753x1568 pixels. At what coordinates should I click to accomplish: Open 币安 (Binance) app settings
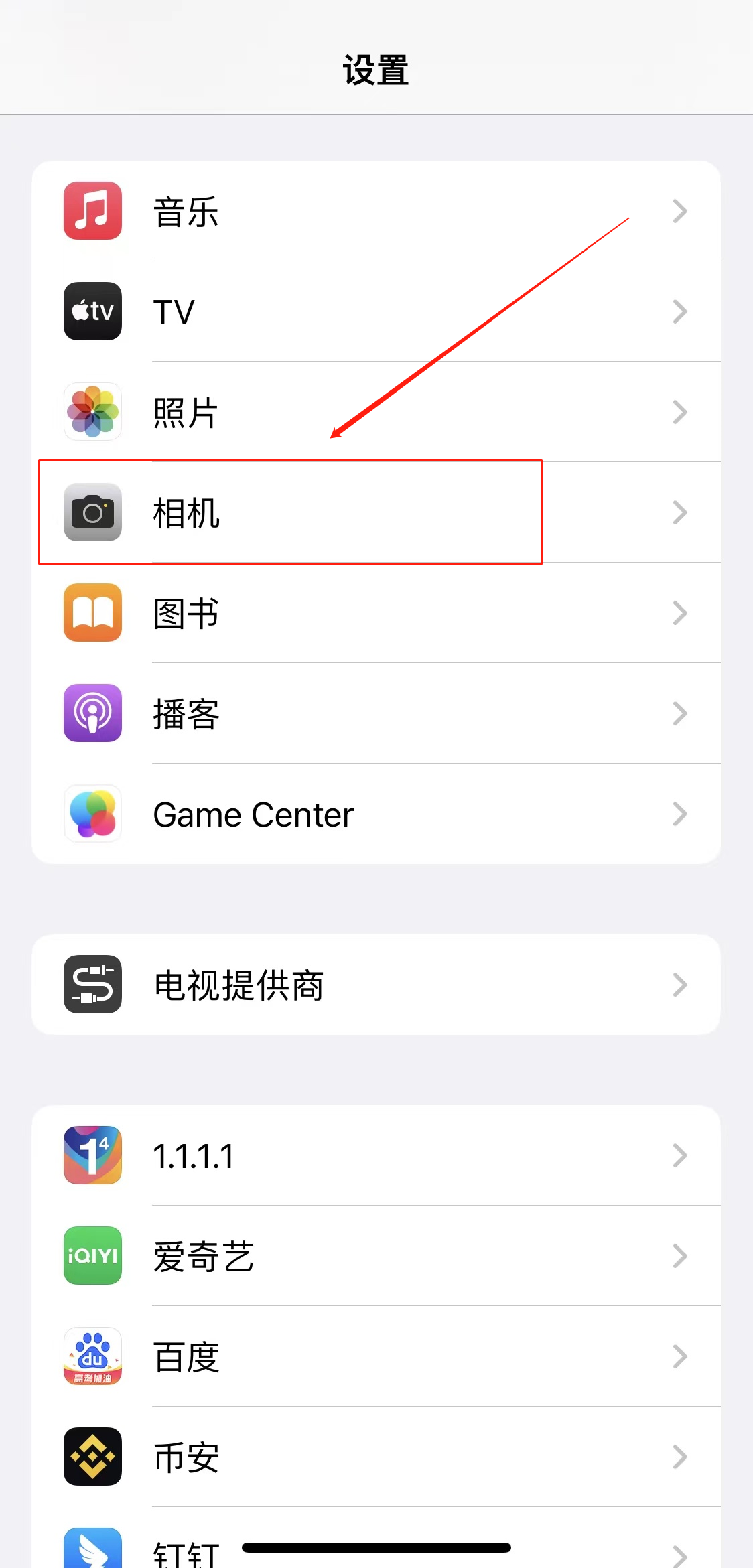[375, 1457]
